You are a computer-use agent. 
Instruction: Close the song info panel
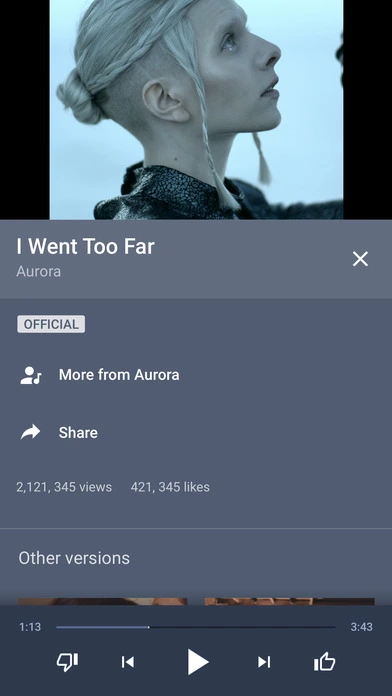(x=360, y=259)
